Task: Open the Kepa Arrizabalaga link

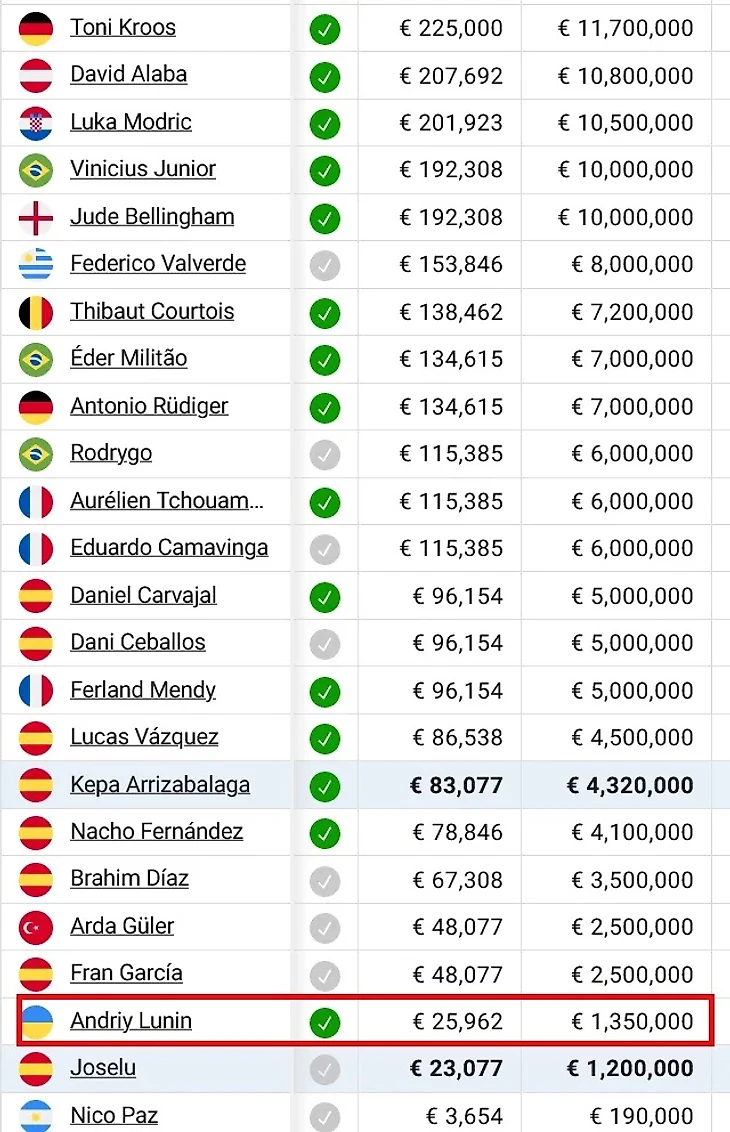Action: (160, 785)
